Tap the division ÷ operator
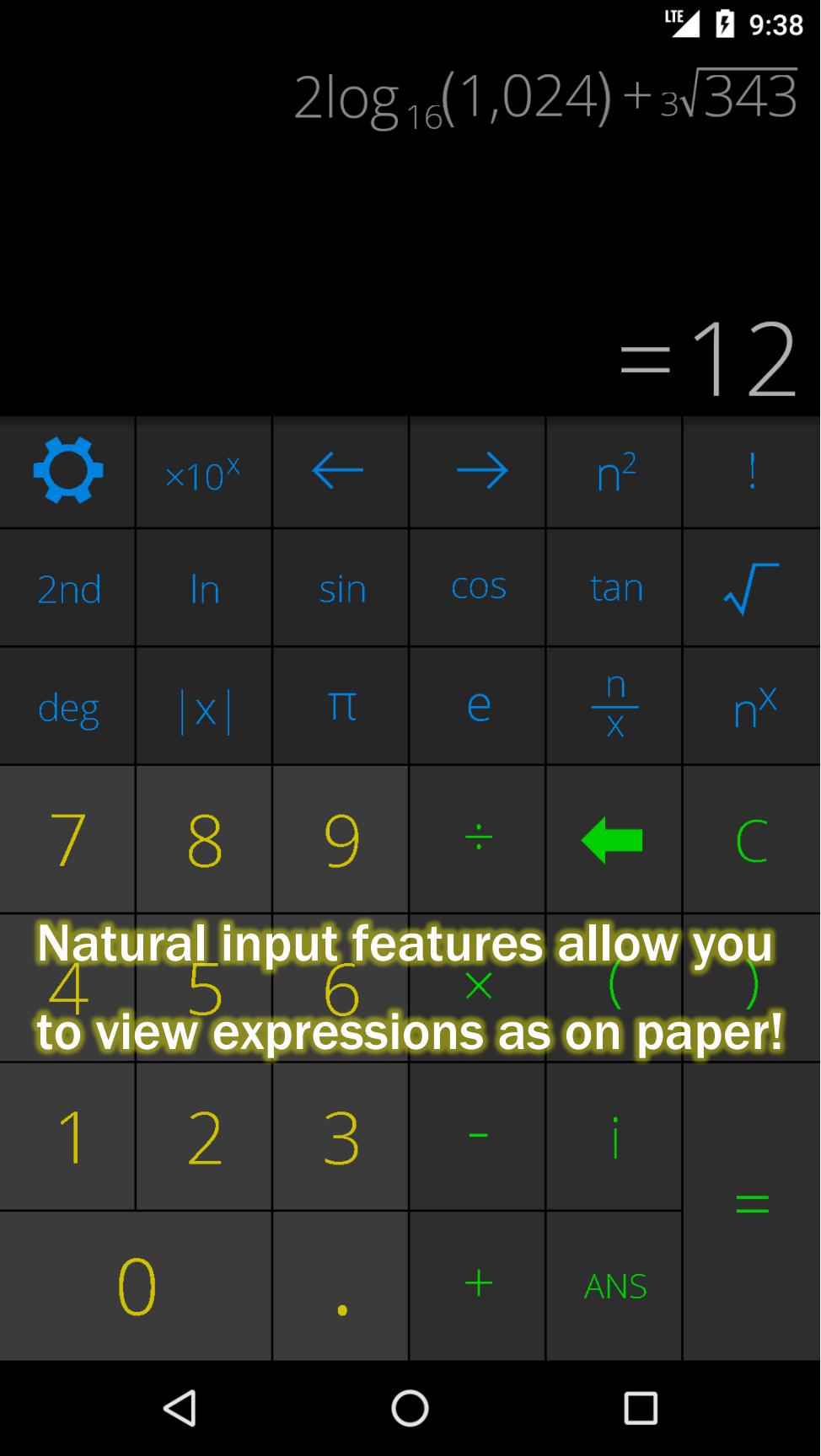 click(x=478, y=838)
